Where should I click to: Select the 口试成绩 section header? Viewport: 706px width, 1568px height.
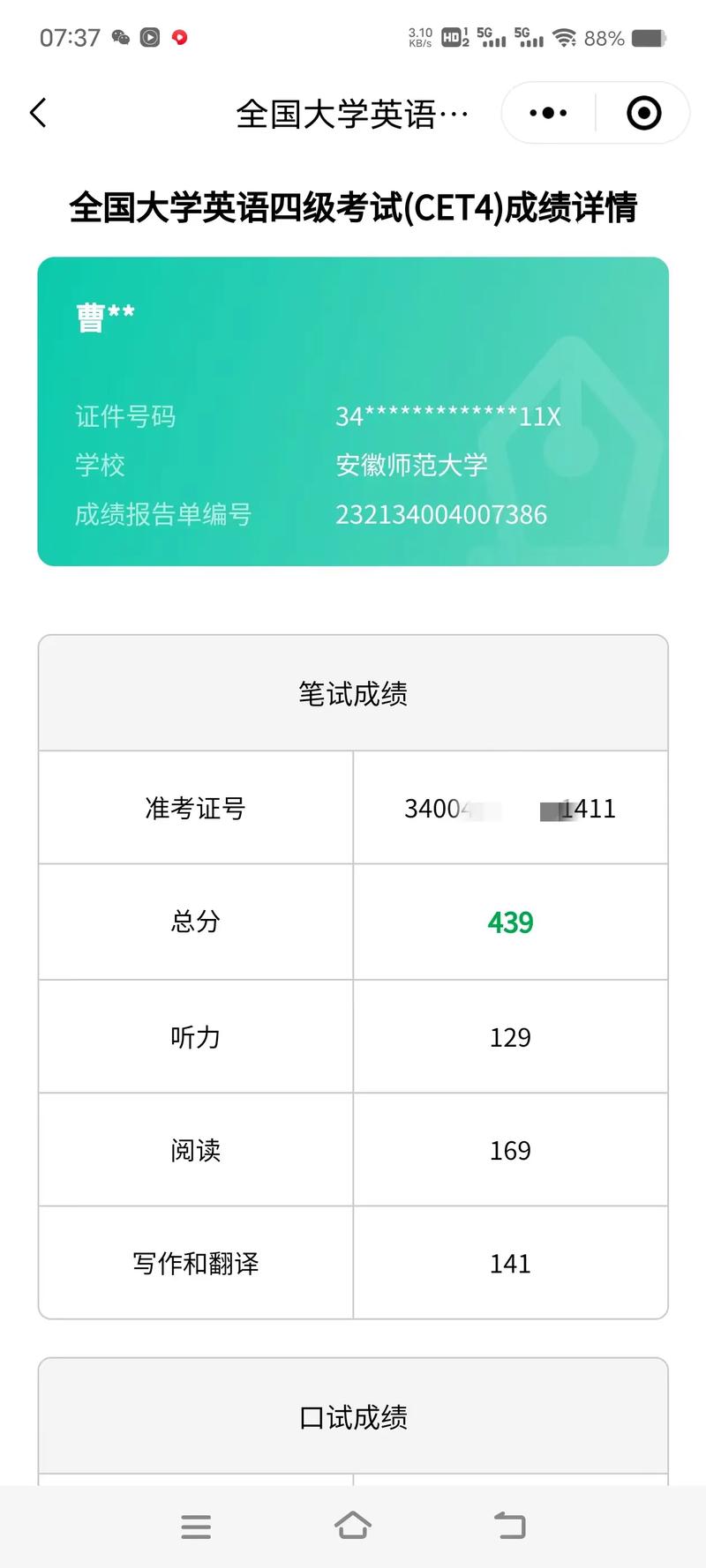click(353, 1417)
